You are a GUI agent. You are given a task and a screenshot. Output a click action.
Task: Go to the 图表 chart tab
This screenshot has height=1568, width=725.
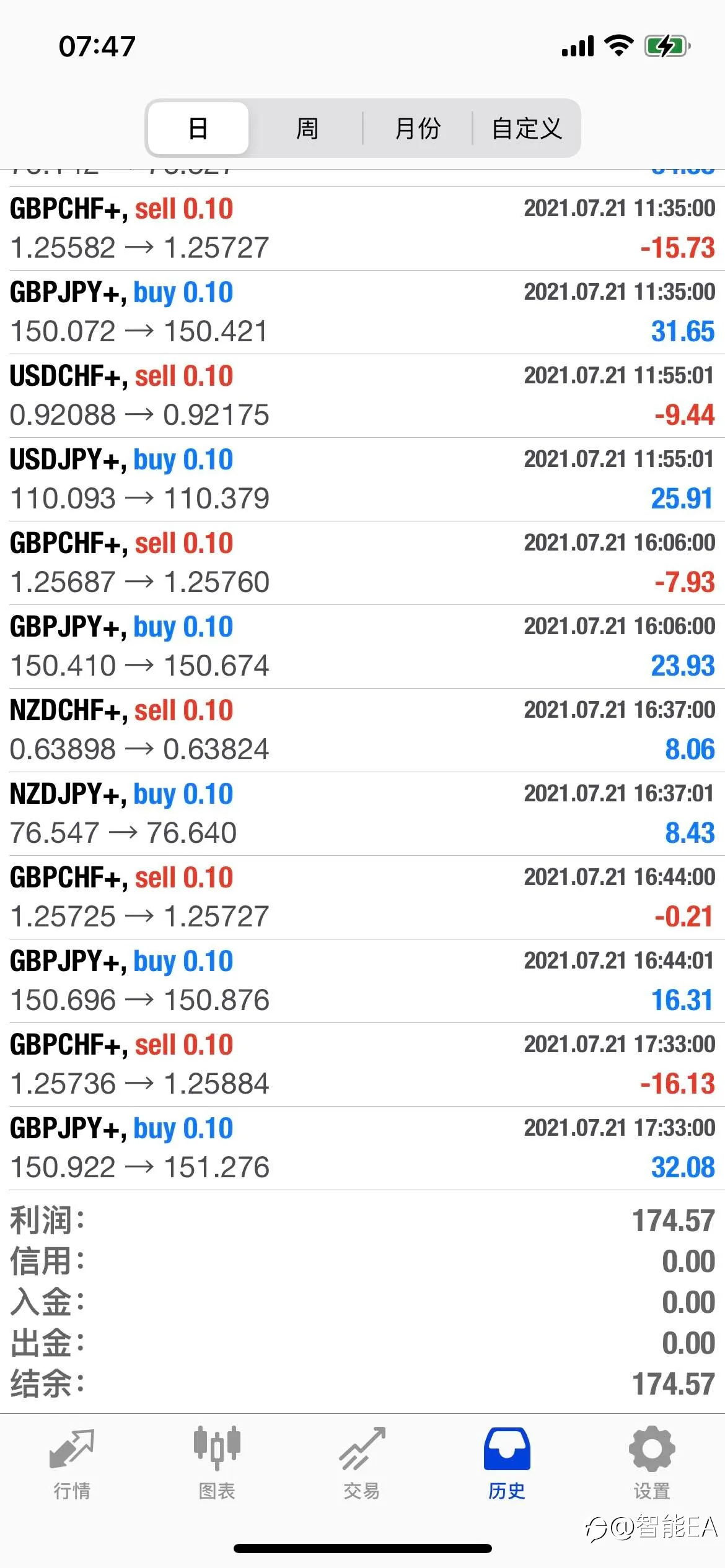point(217,1464)
